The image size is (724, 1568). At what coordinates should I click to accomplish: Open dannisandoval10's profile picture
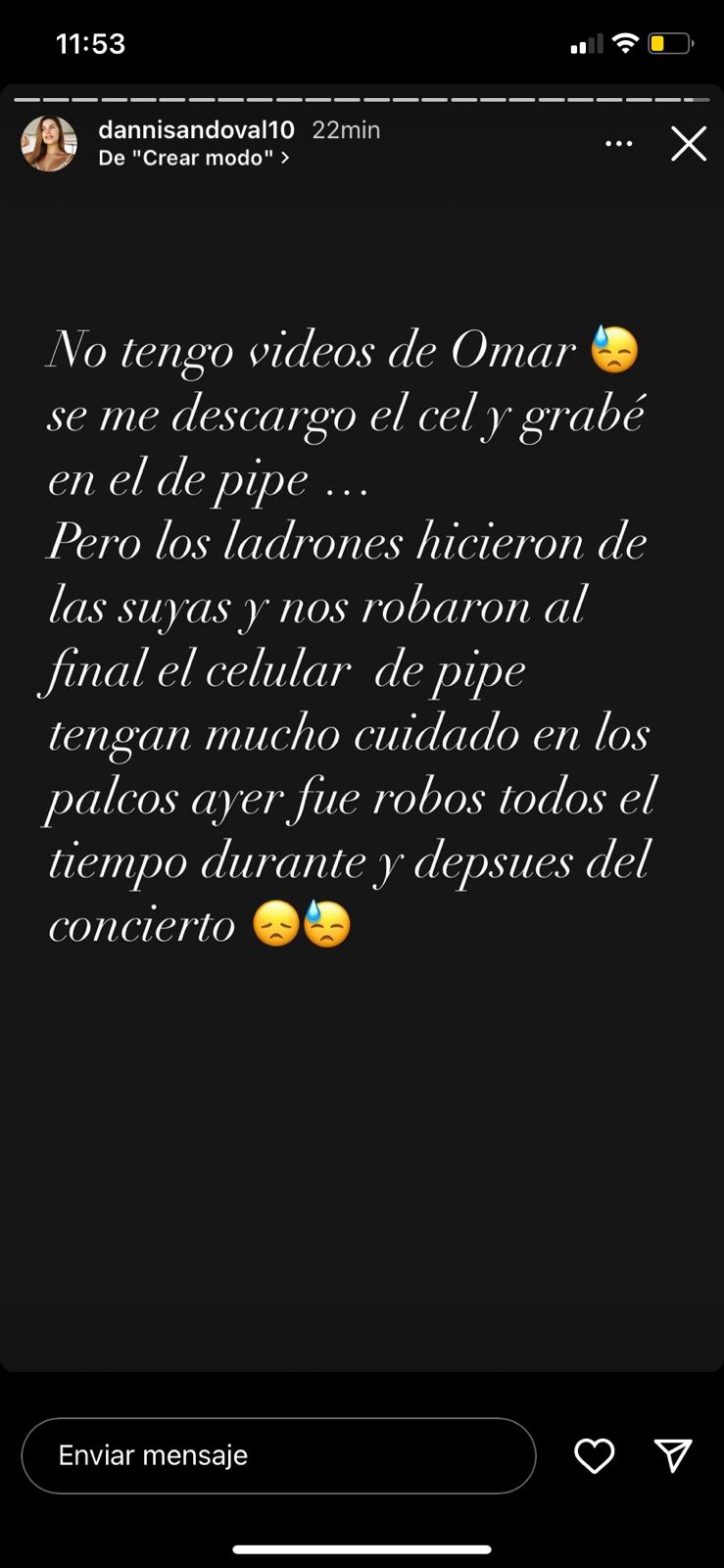pos(49,144)
